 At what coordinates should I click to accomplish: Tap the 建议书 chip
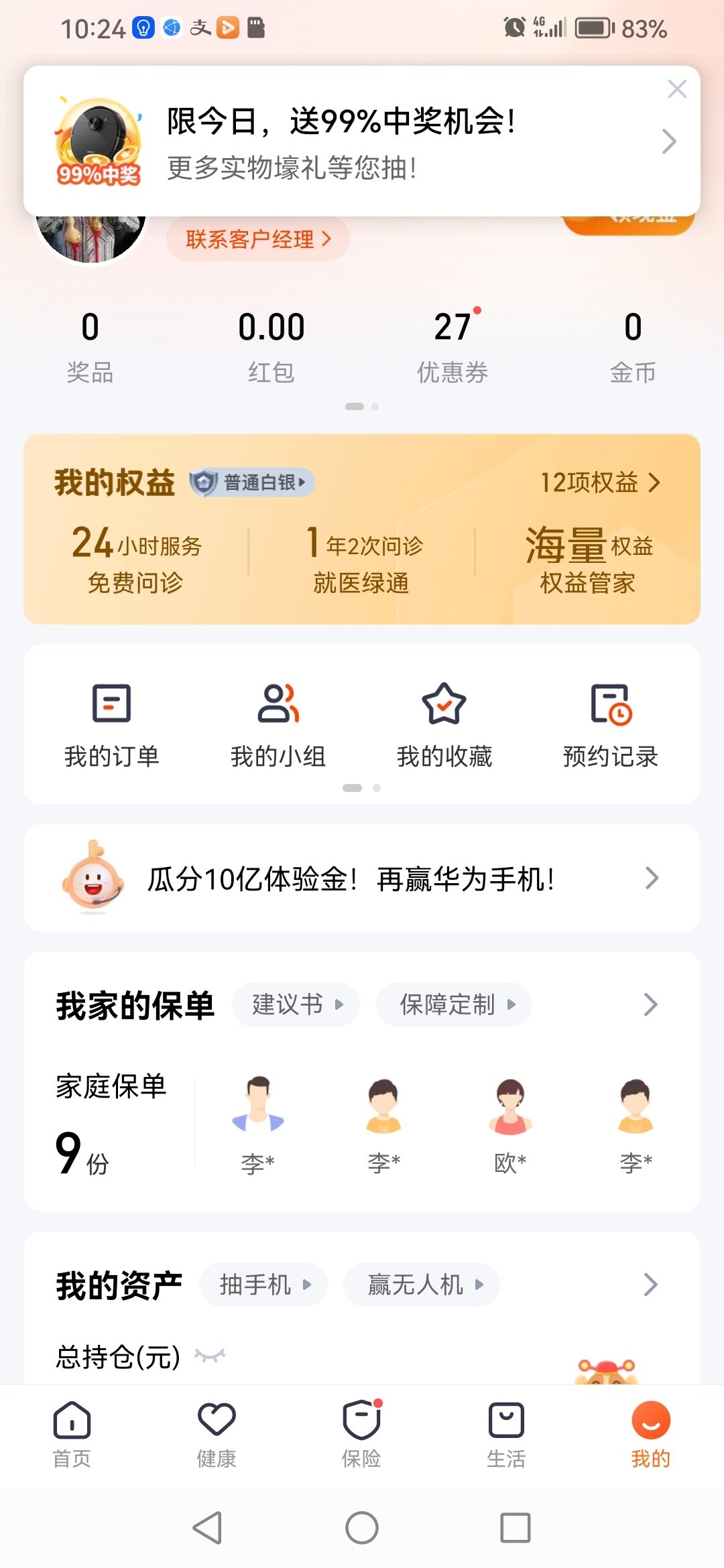pos(296,1004)
